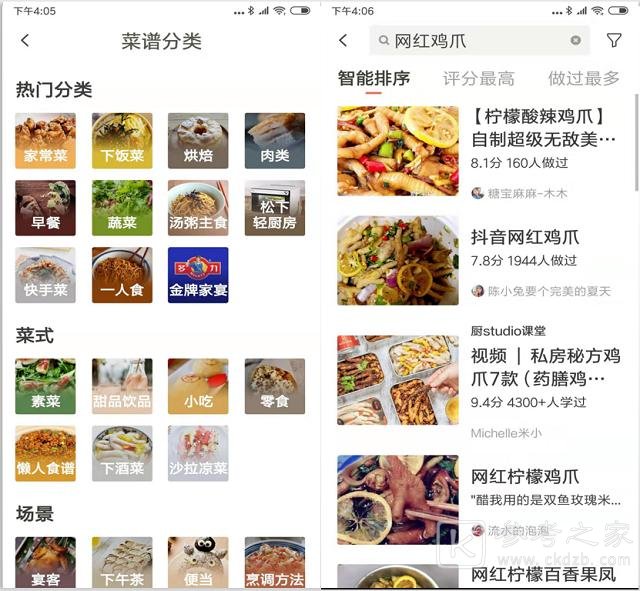Choose the 早餐 category

click(x=45, y=207)
